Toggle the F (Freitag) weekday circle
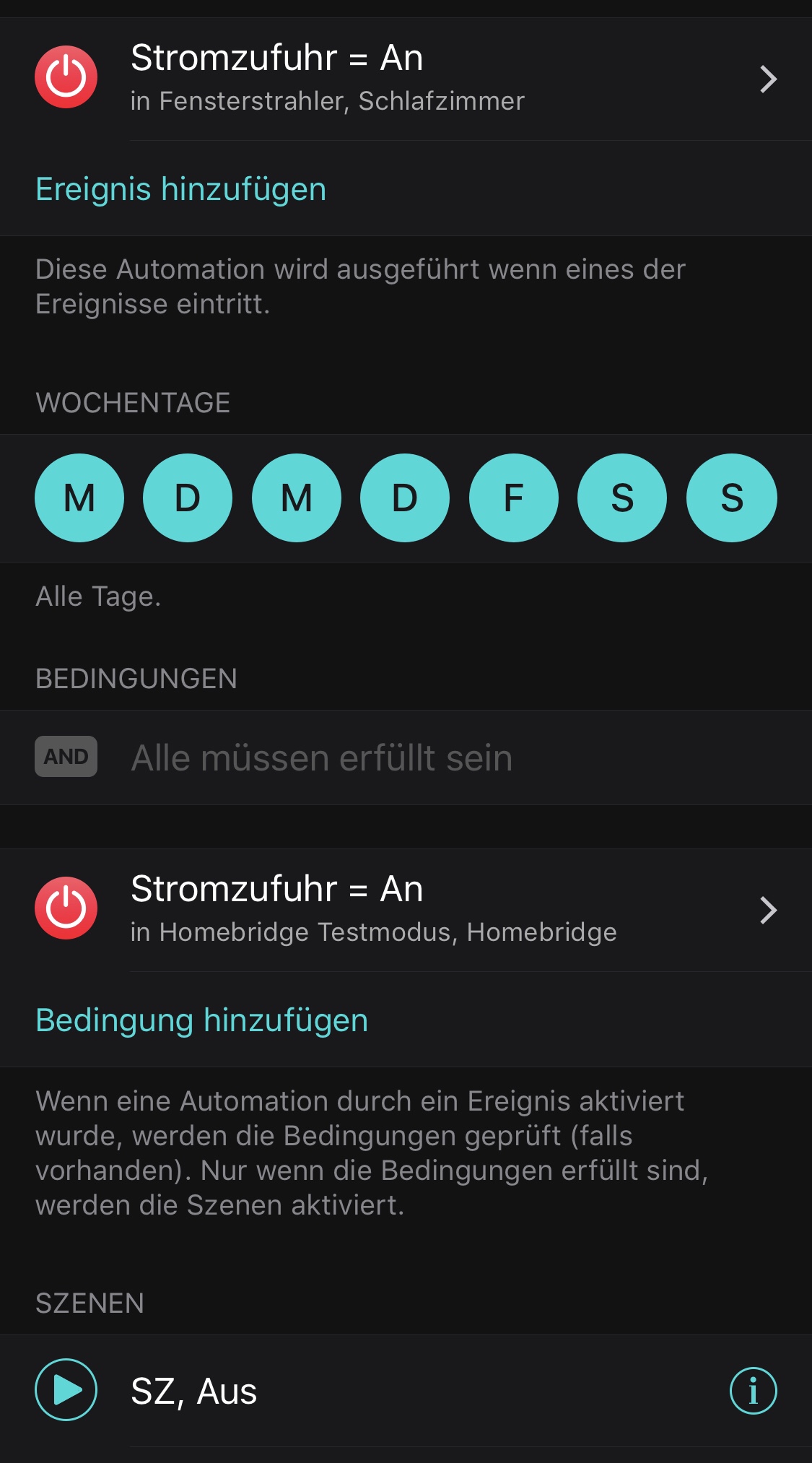The image size is (812, 1463). [513, 498]
